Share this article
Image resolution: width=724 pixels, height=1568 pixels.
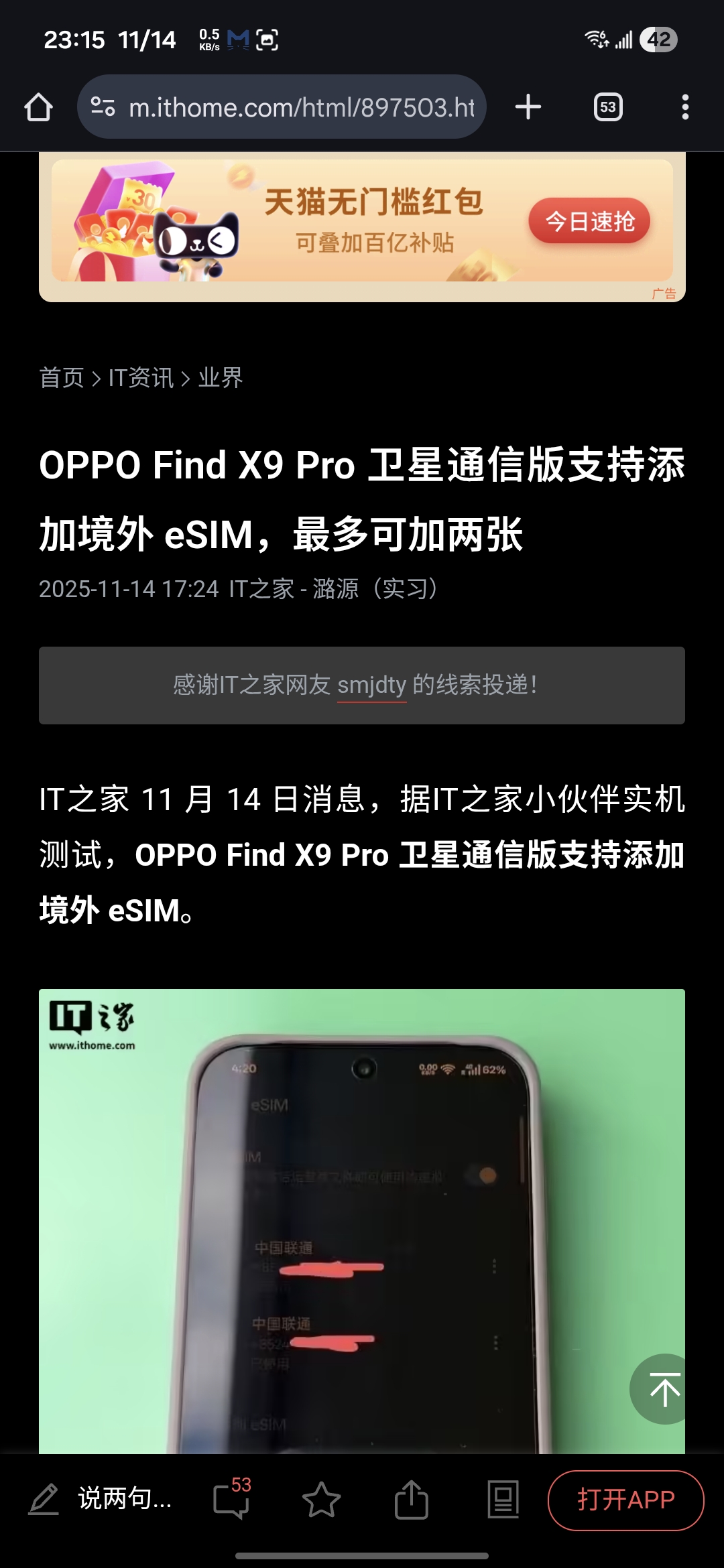click(411, 1499)
